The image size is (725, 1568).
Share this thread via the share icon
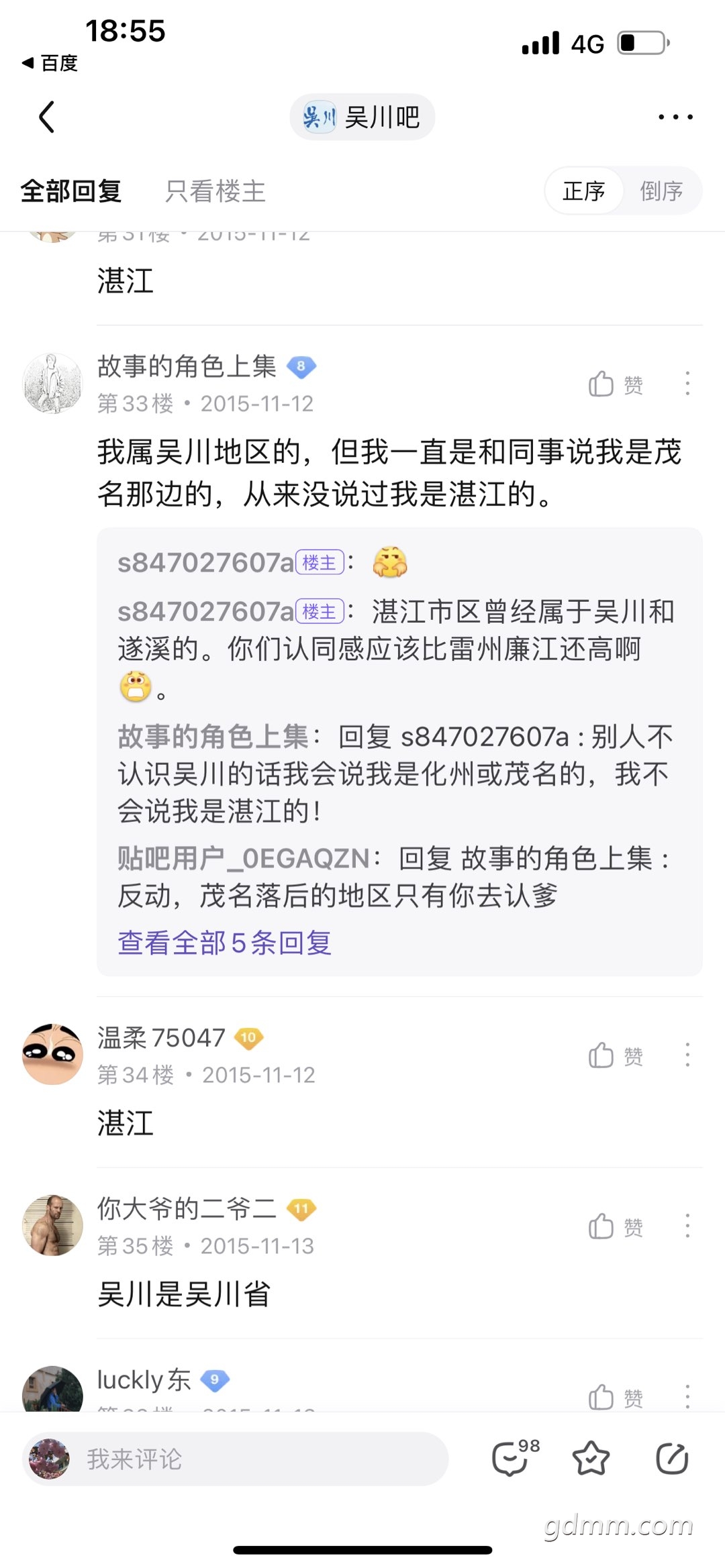[x=672, y=1459]
